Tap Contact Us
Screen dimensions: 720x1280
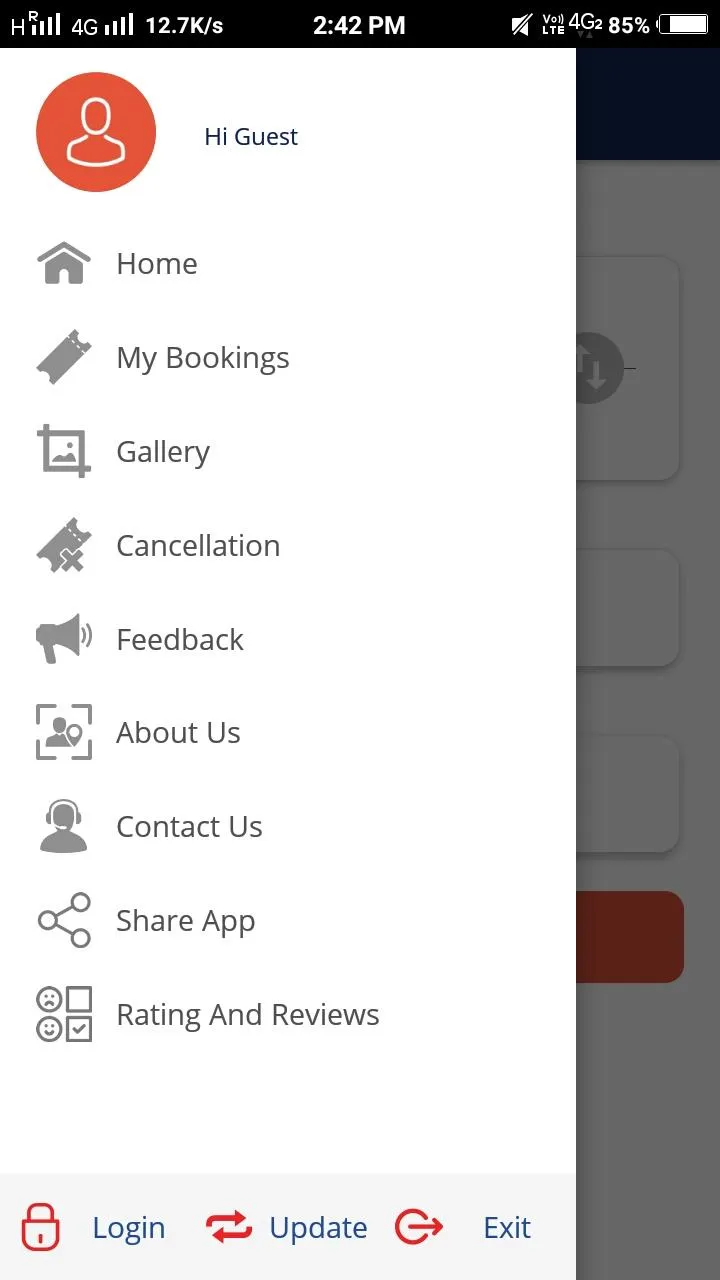tap(188, 827)
